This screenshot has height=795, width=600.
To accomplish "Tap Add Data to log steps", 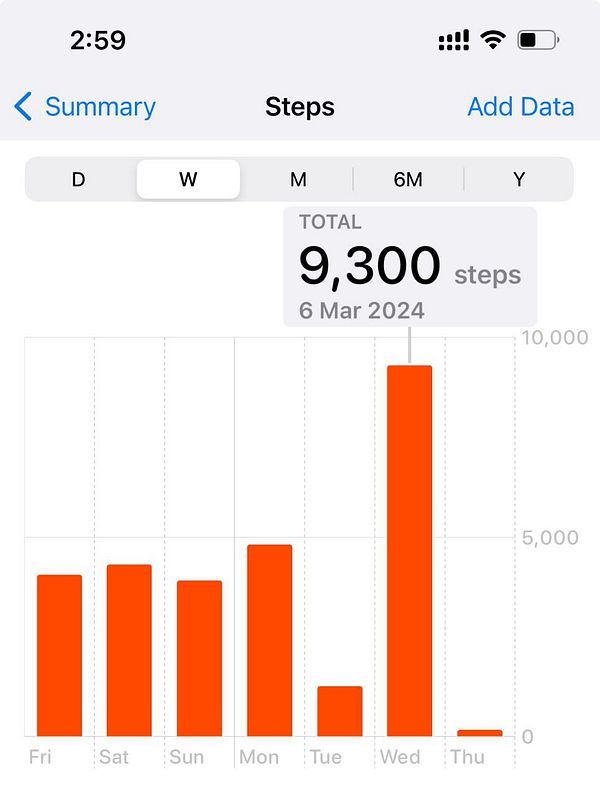I will (x=520, y=107).
